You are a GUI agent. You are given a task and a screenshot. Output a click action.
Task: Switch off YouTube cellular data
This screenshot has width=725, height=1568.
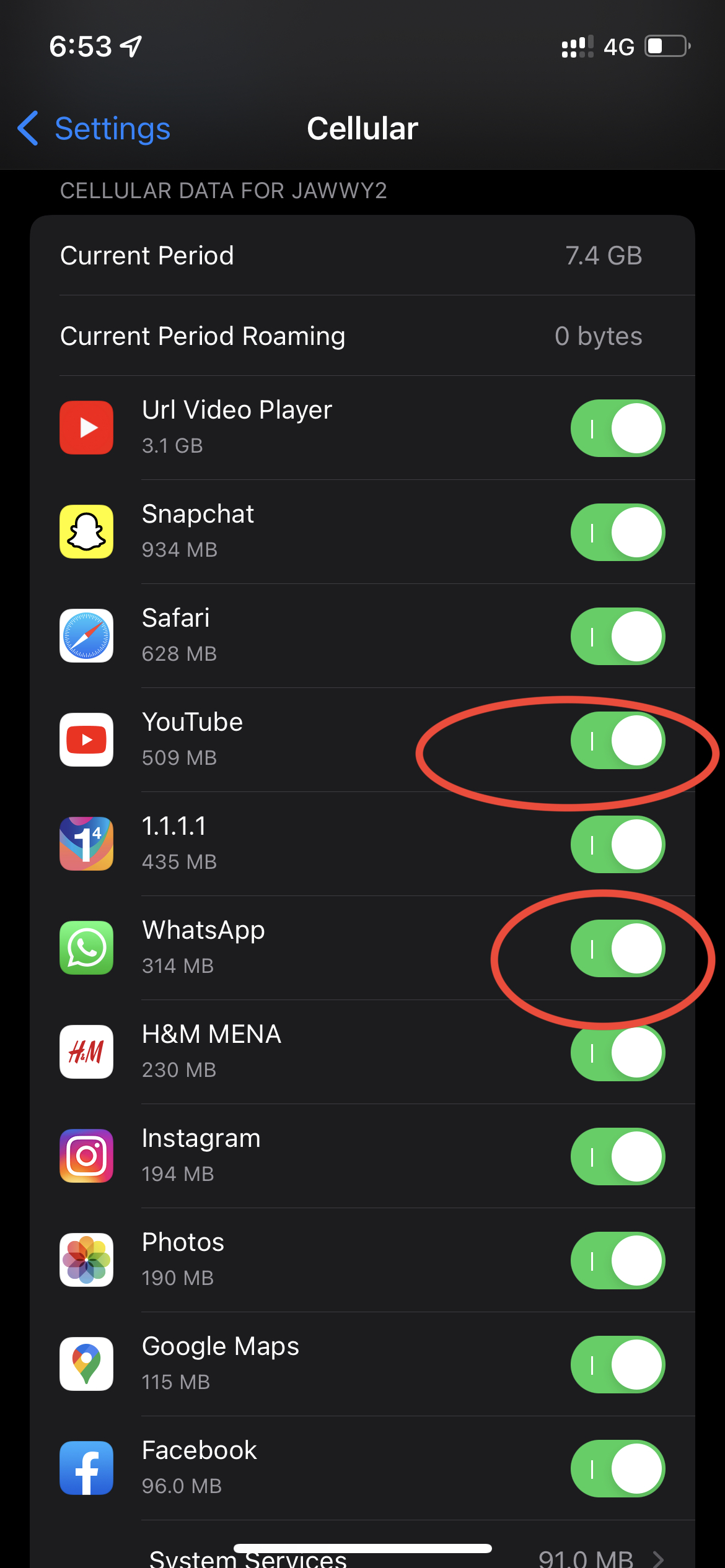(617, 740)
